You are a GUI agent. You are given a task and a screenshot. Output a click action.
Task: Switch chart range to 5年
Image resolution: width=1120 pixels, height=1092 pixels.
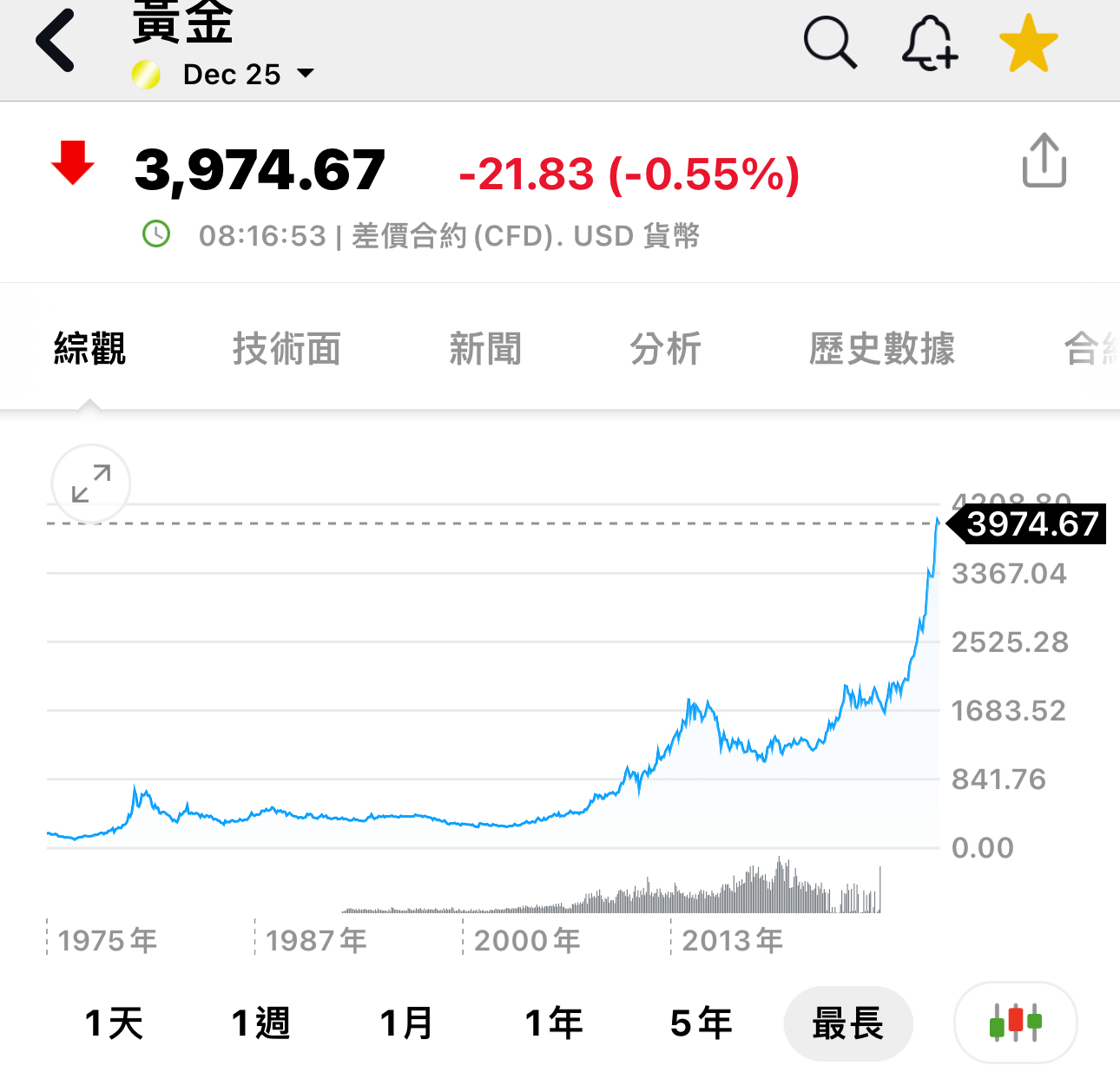click(x=702, y=1023)
